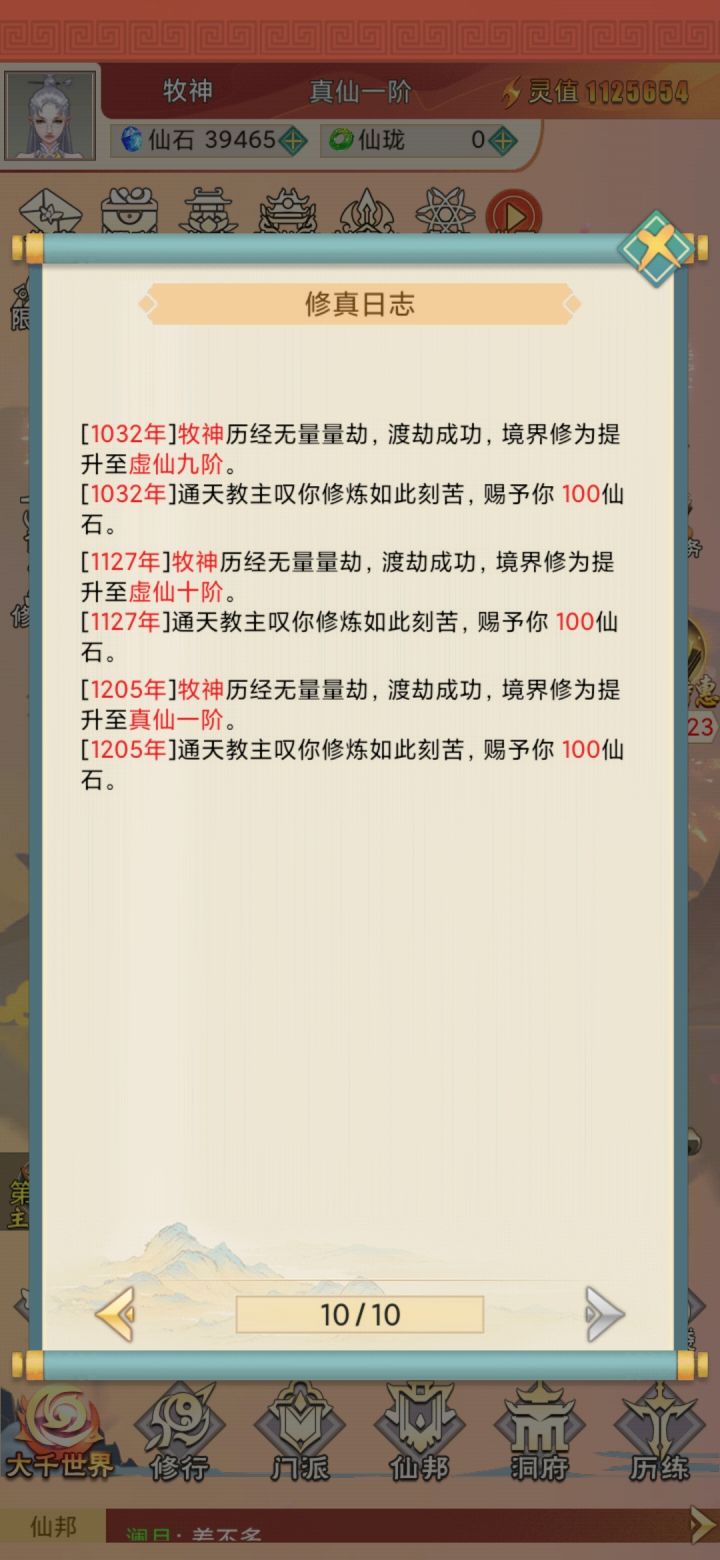Tap the player avatar portrait

point(51,113)
